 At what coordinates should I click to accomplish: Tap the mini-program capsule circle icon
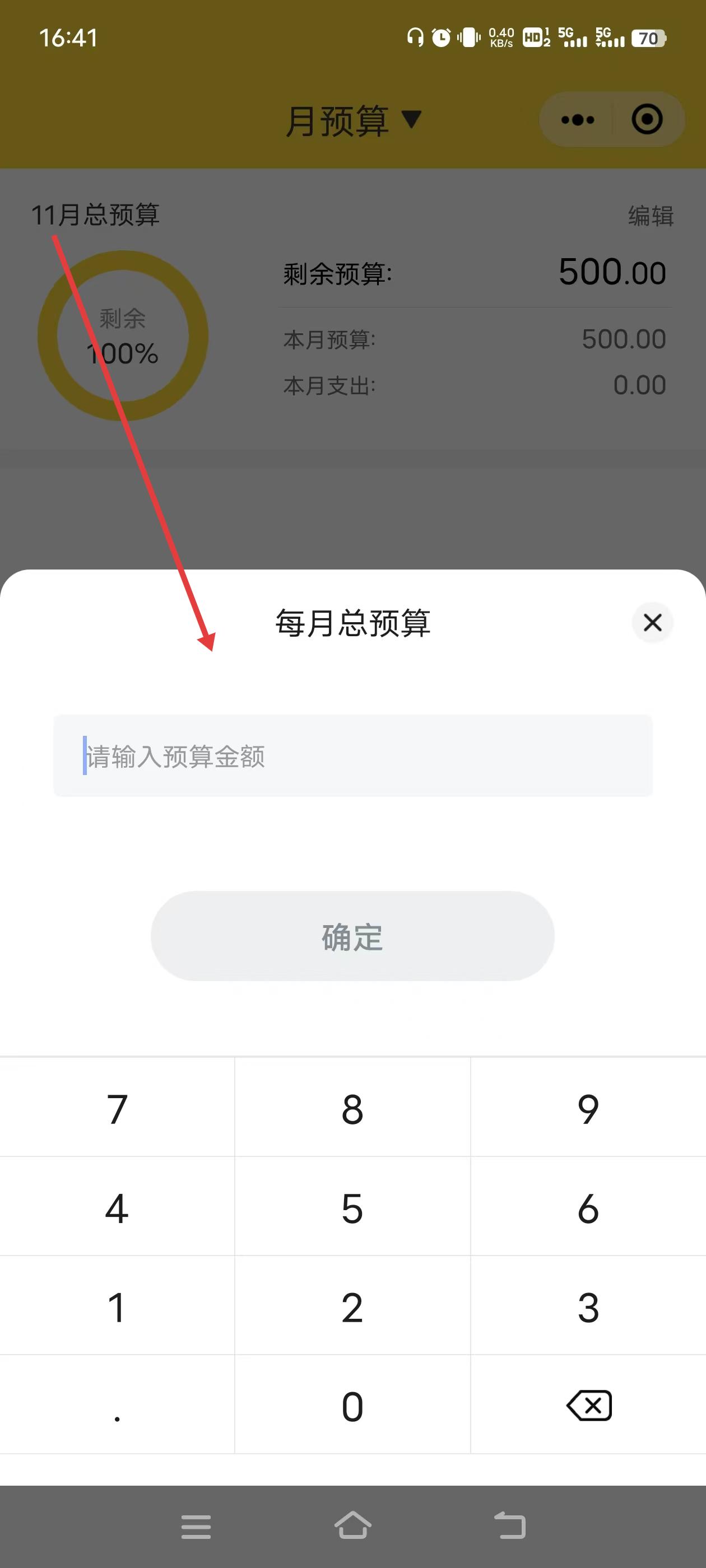[x=648, y=120]
